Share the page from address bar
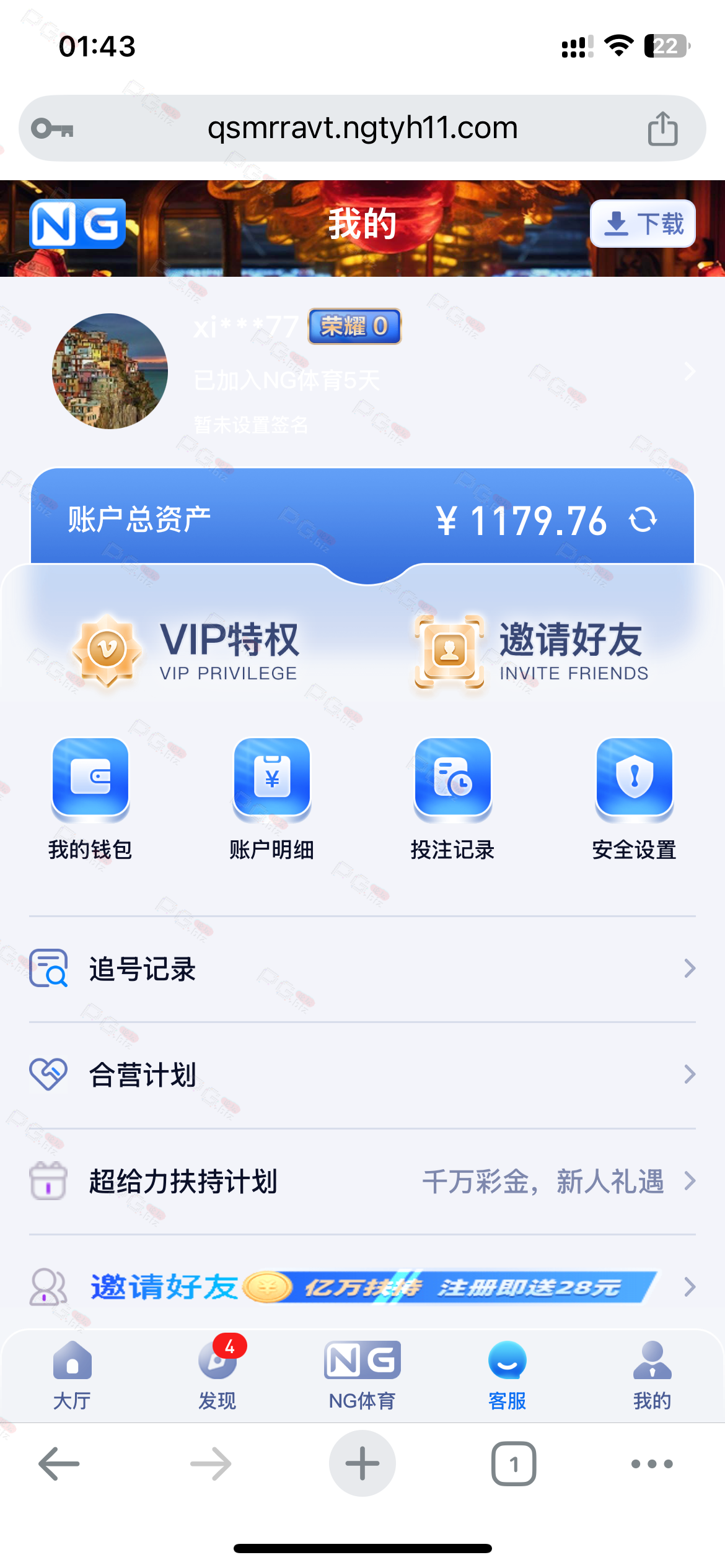 pos(662,129)
